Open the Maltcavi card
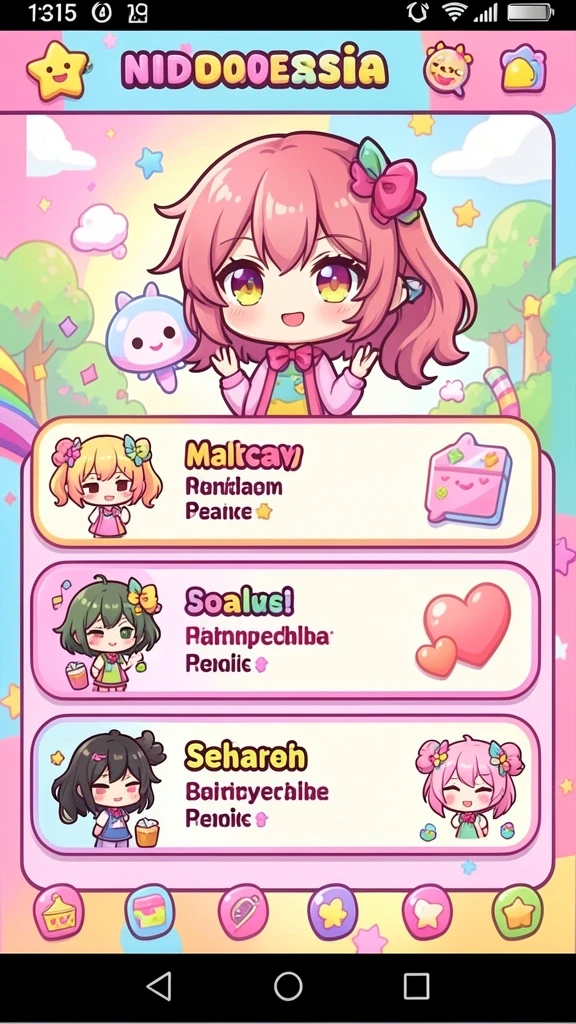 [286, 484]
